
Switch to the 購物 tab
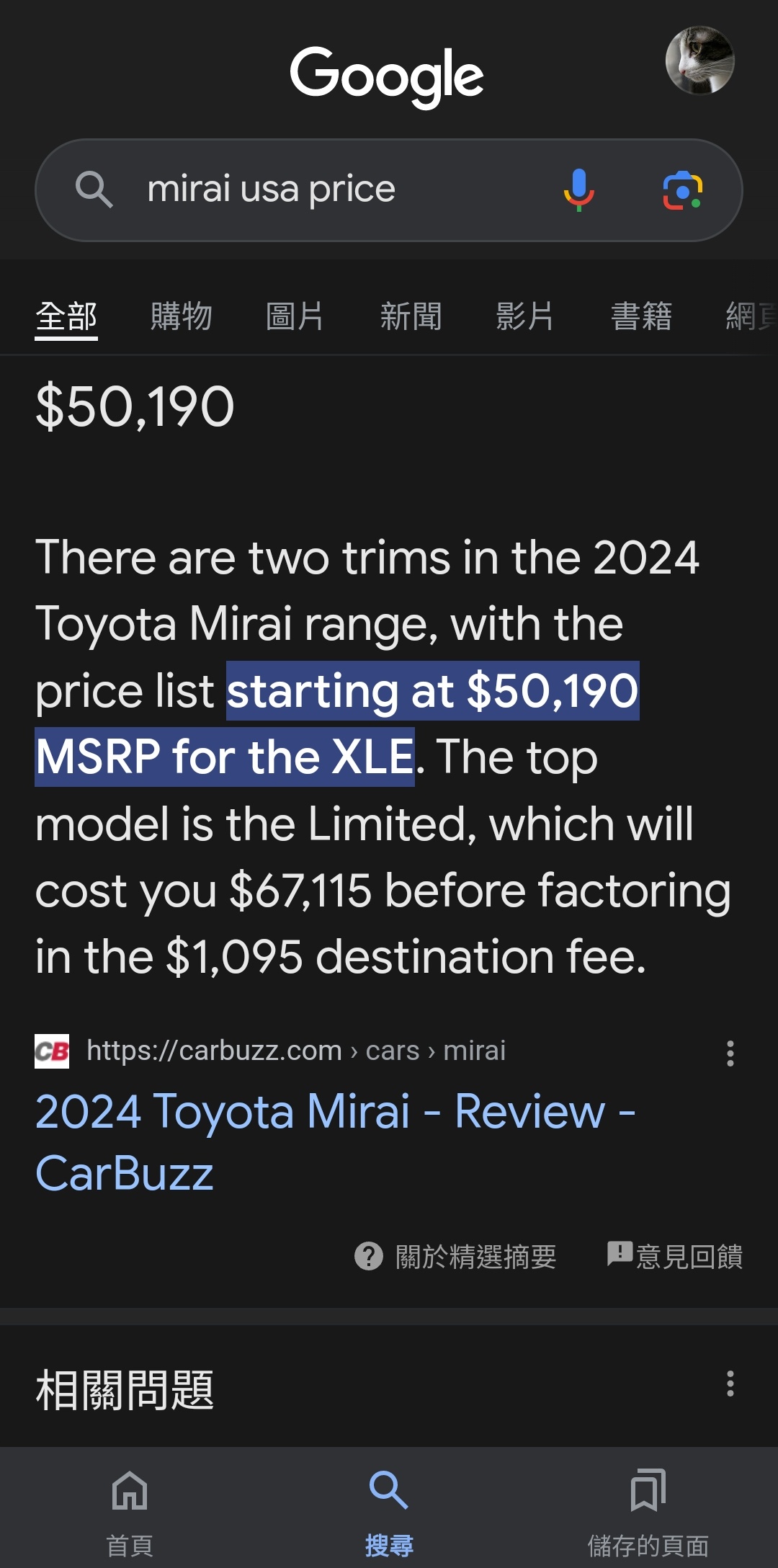click(x=181, y=317)
